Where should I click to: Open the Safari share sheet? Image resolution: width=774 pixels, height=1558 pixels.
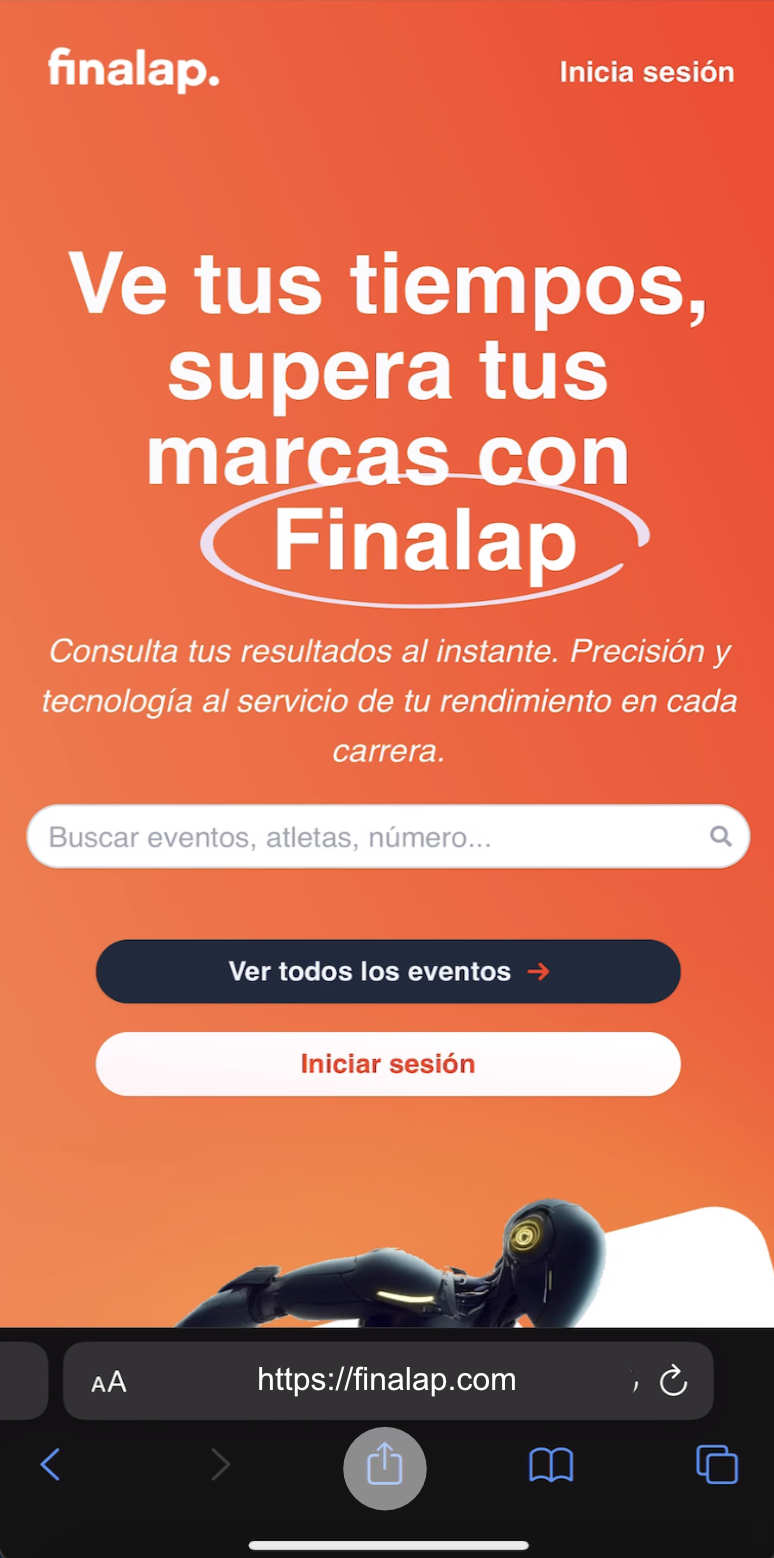[385, 1467]
